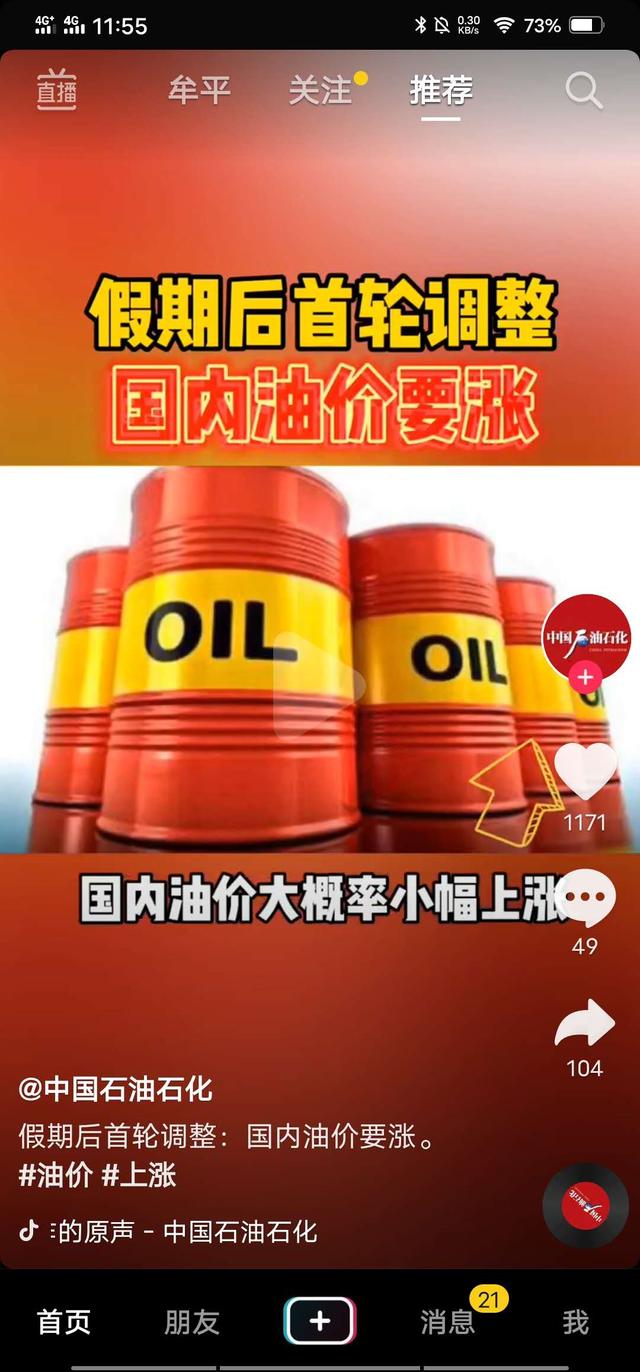Open the #上涨 hashtag
Image resolution: width=640 pixels, height=1372 pixels.
pyautogui.click(x=139, y=1175)
